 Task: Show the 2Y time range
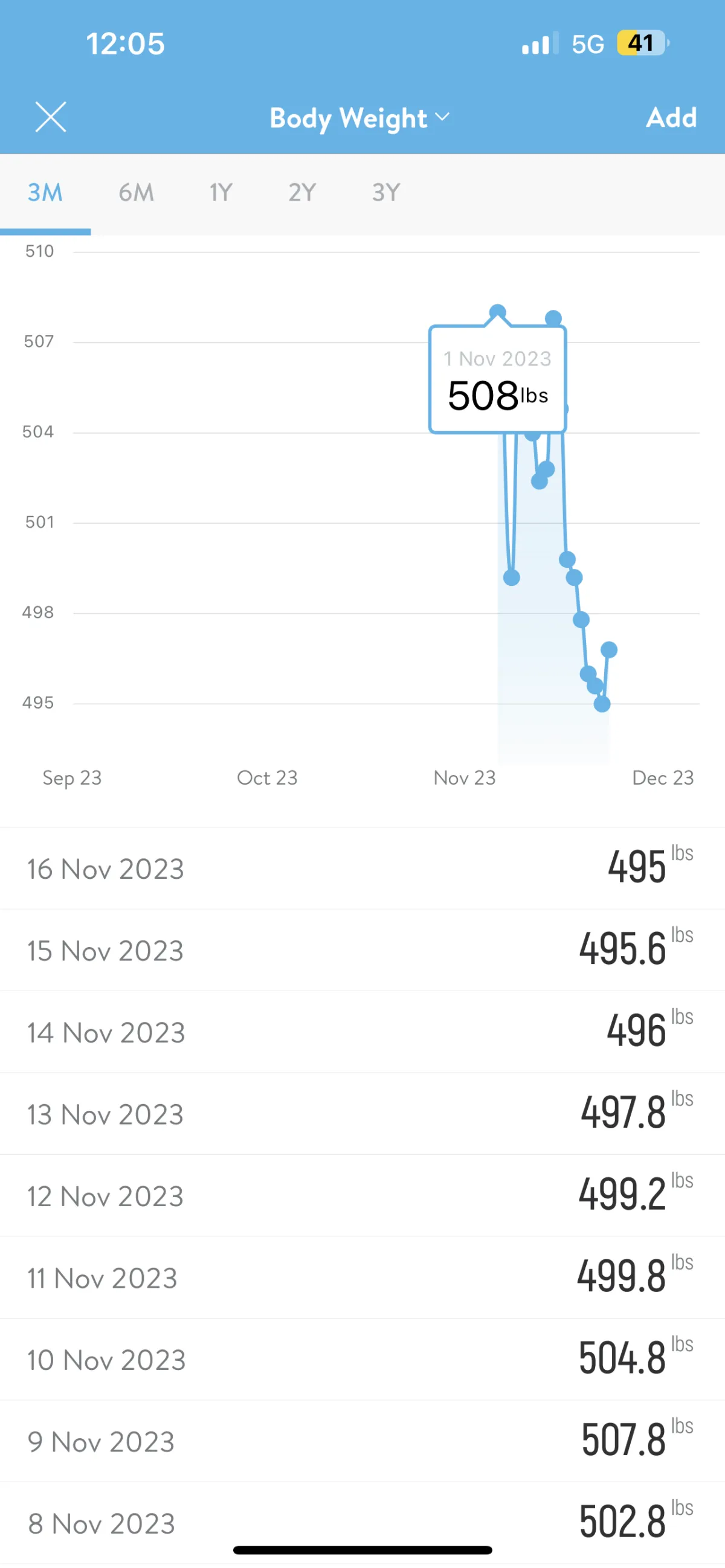(302, 193)
